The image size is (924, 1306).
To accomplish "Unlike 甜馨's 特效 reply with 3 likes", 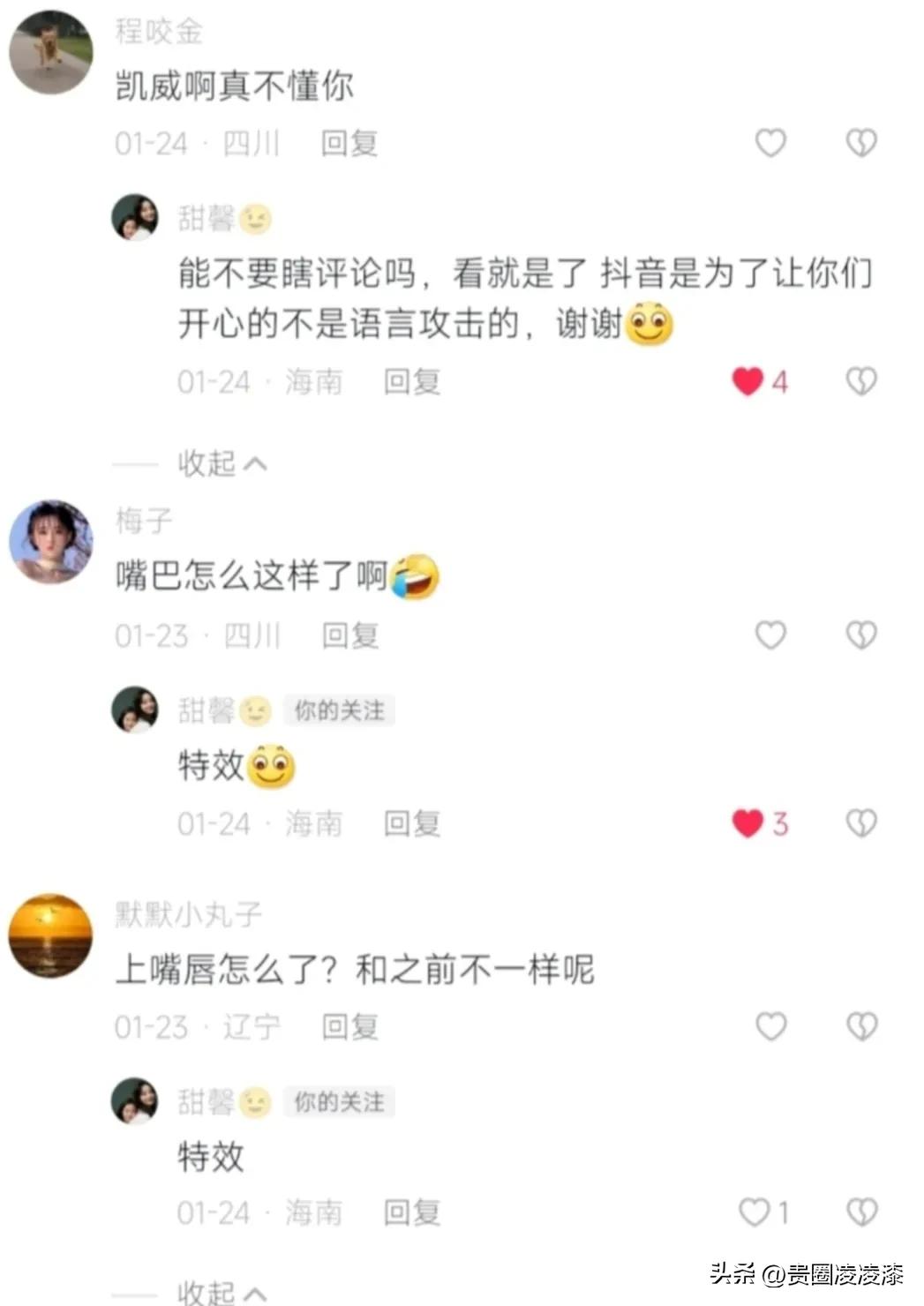I will 747,823.
